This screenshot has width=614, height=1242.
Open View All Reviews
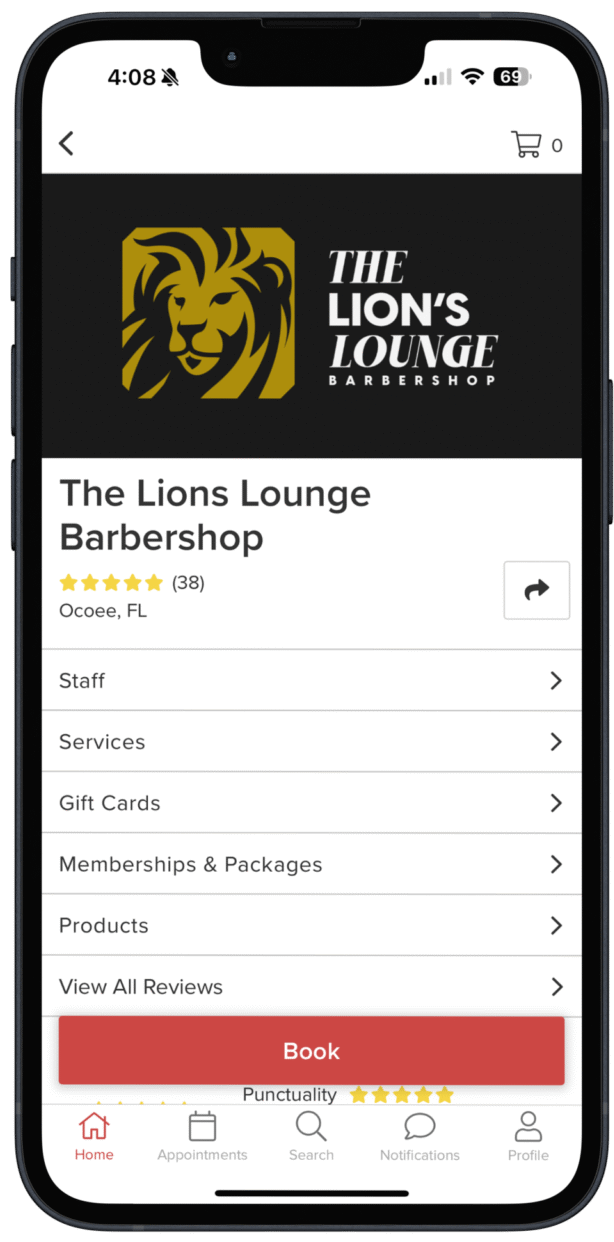tap(311, 987)
